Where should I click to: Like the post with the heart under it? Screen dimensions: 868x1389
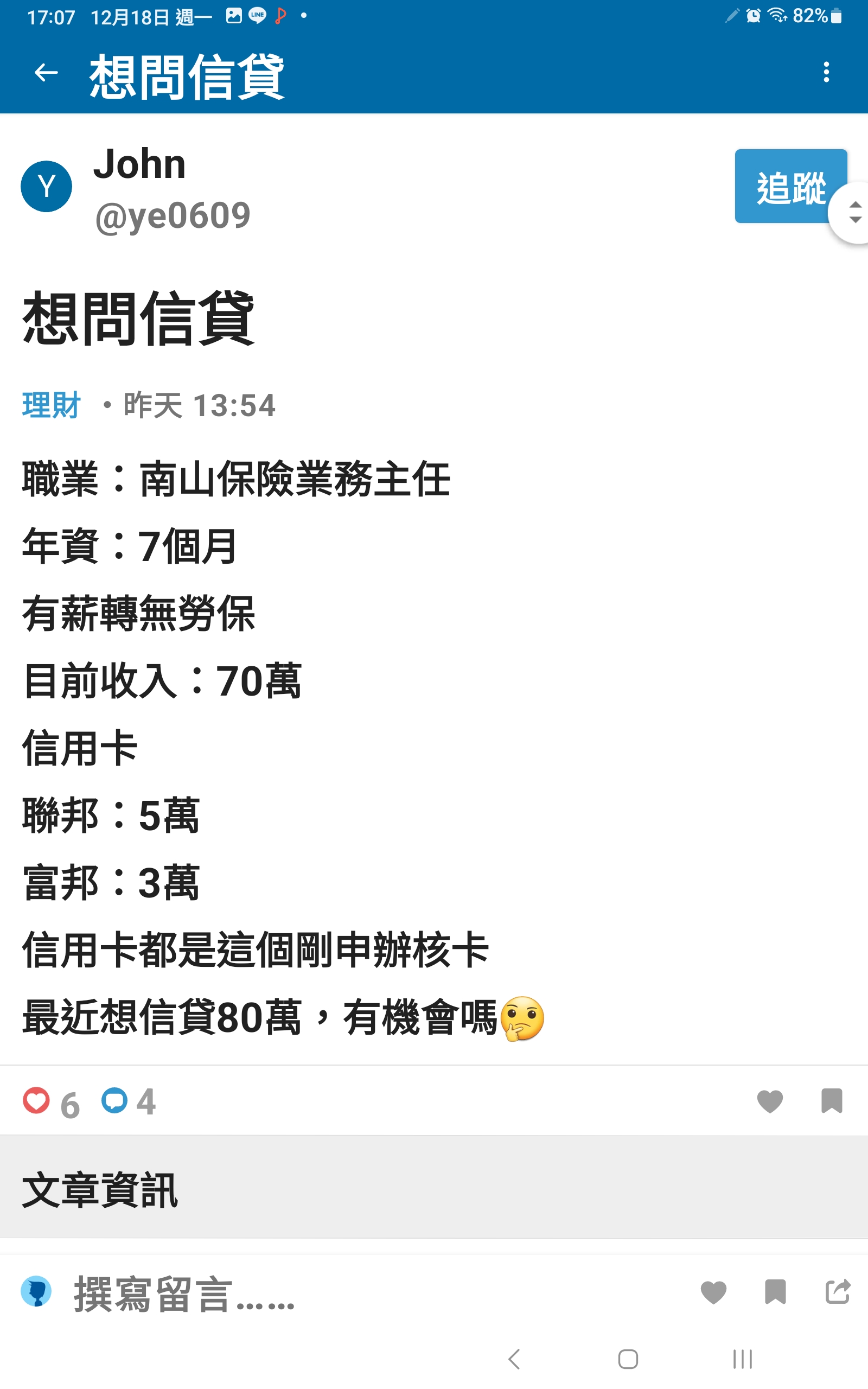coord(769,1101)
